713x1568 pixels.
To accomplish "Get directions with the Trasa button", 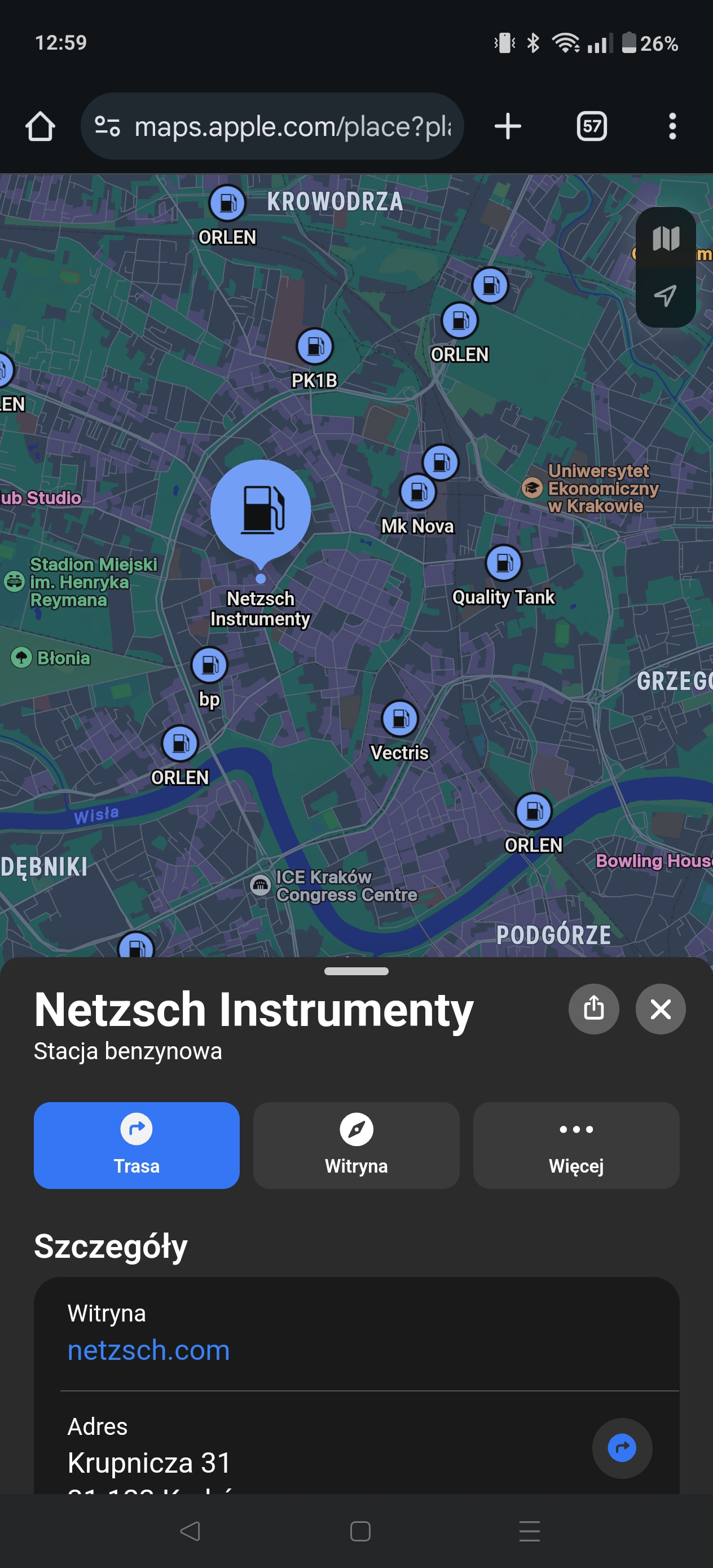I will tap(137, 1145).
